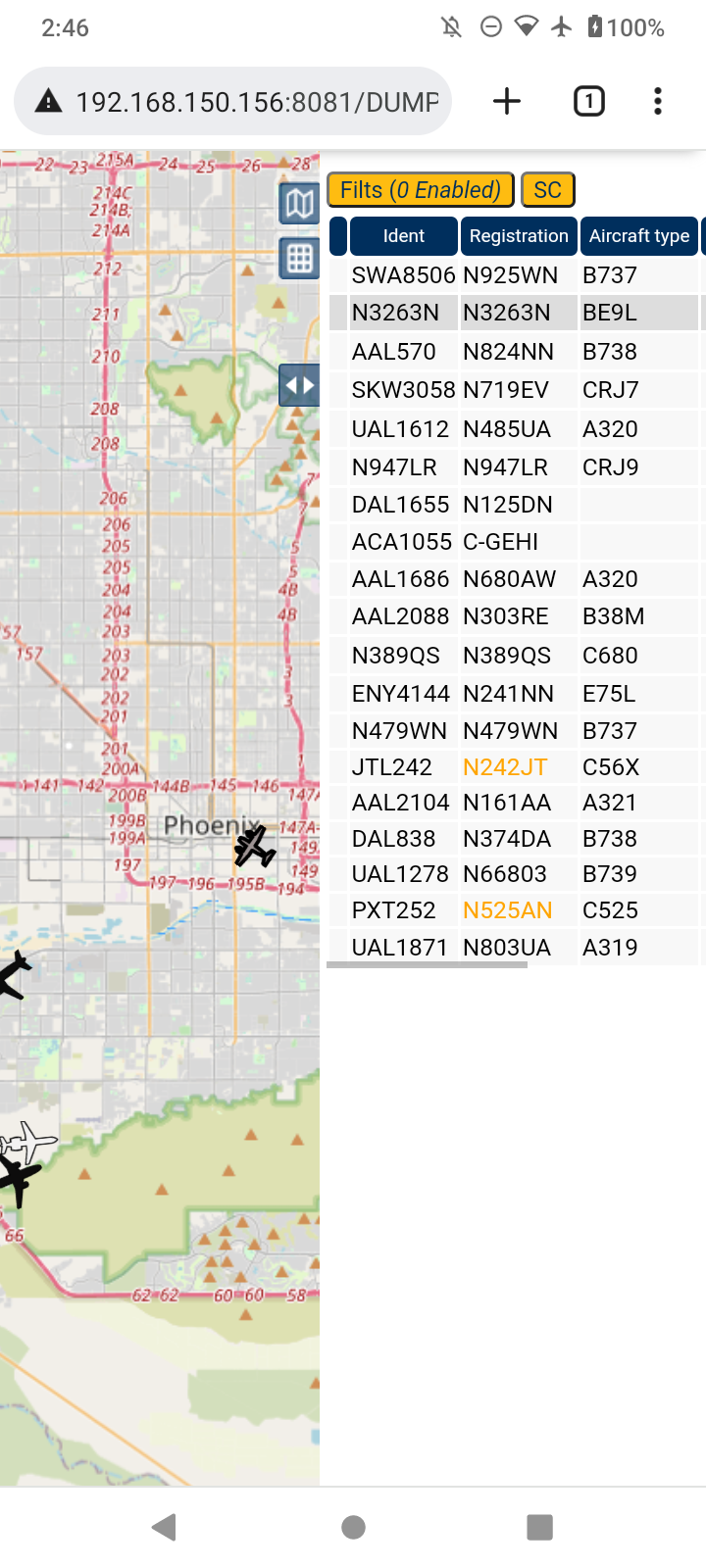This screenshot has height=1568, width=706.
Task: Sort by the Aircraft type column header
Action: point(639,236)
